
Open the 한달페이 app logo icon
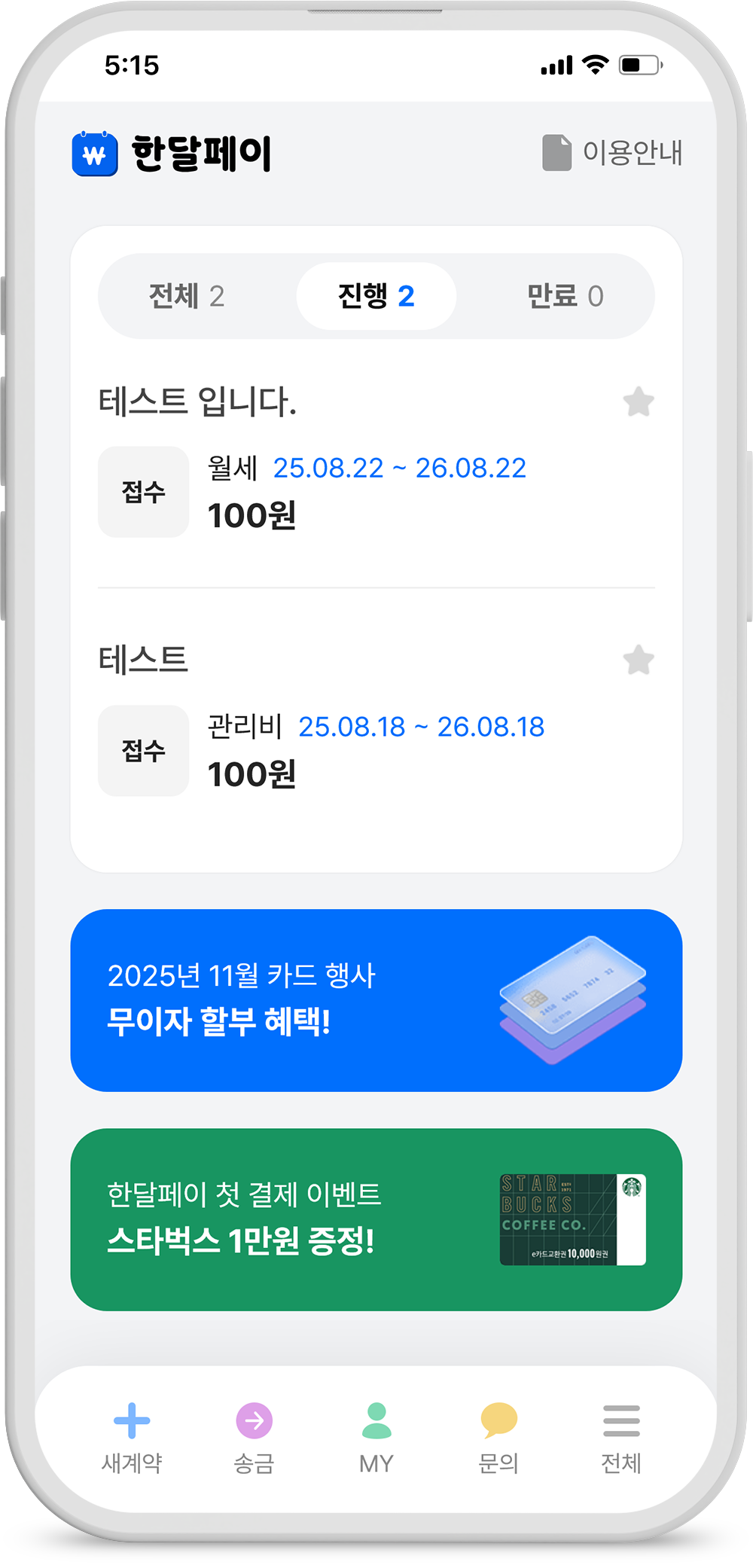pos(93,153)
